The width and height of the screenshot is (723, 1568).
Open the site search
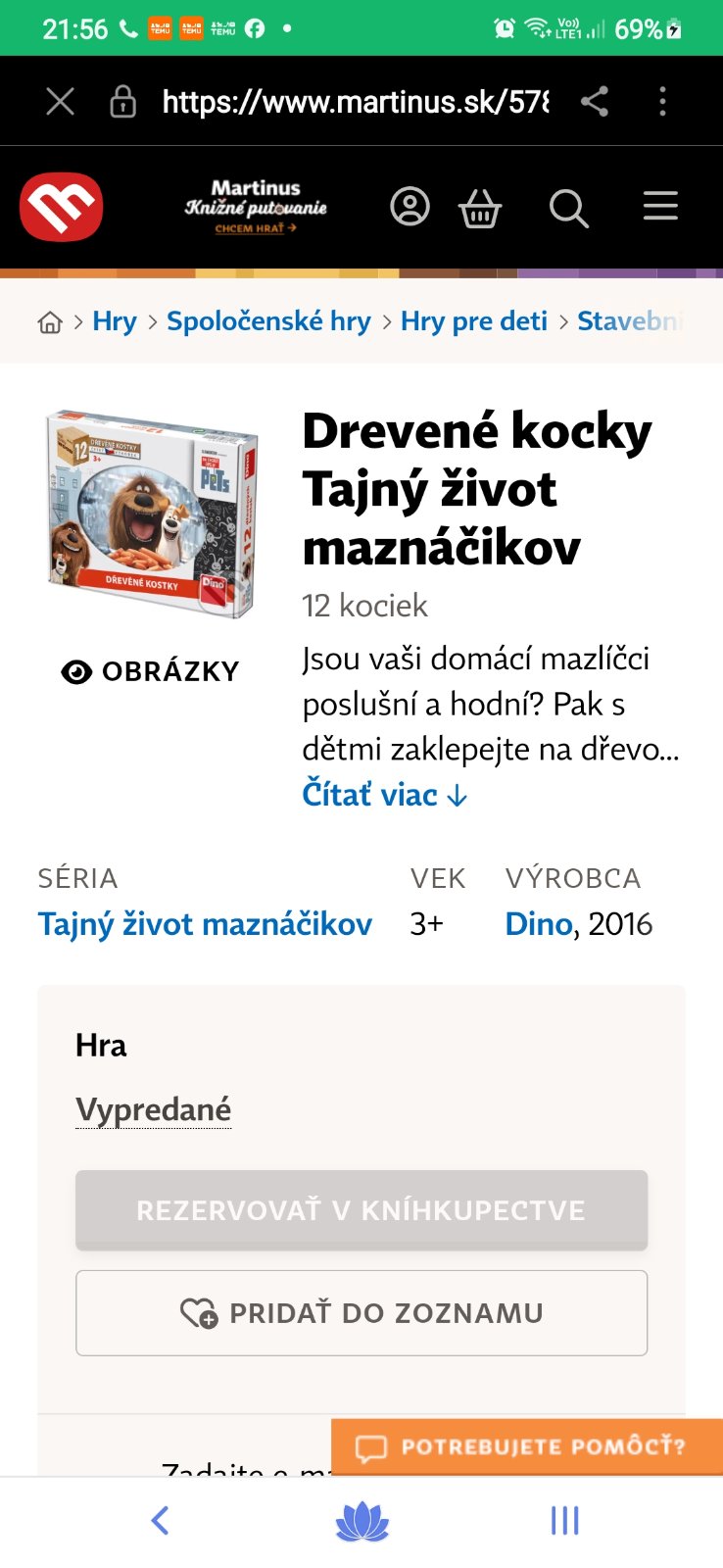pos(568,208)
